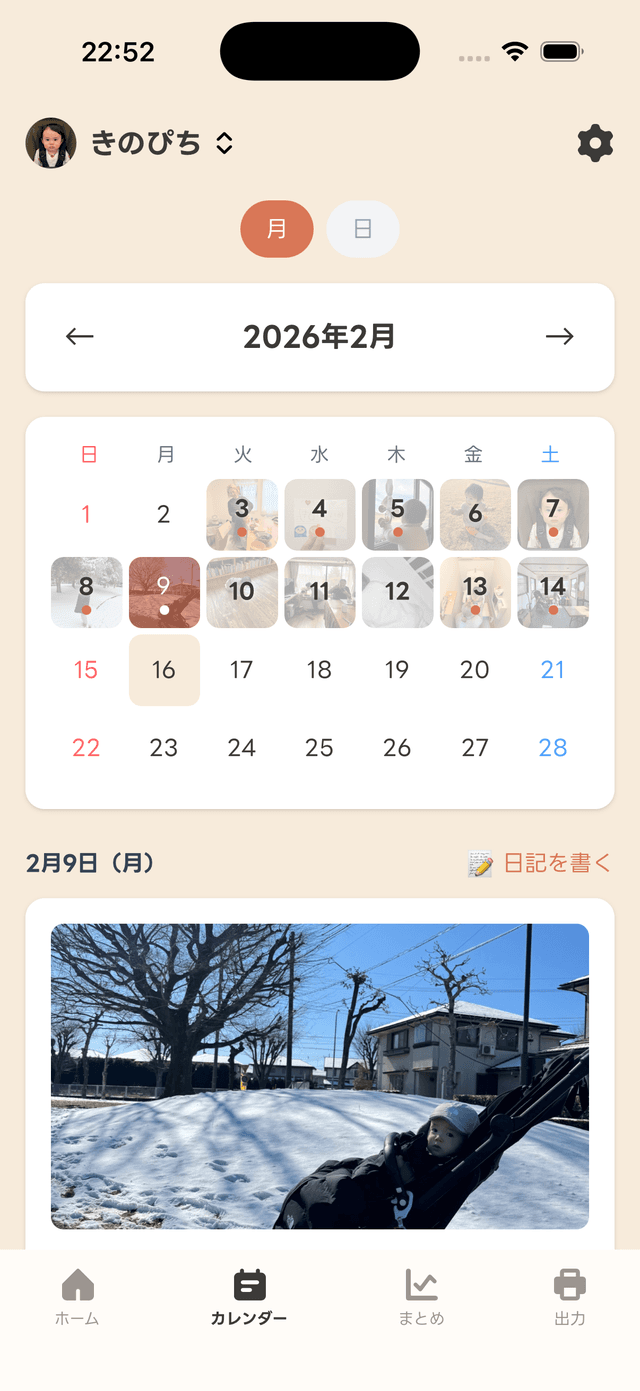Select the 月 month view

point(277,229)
